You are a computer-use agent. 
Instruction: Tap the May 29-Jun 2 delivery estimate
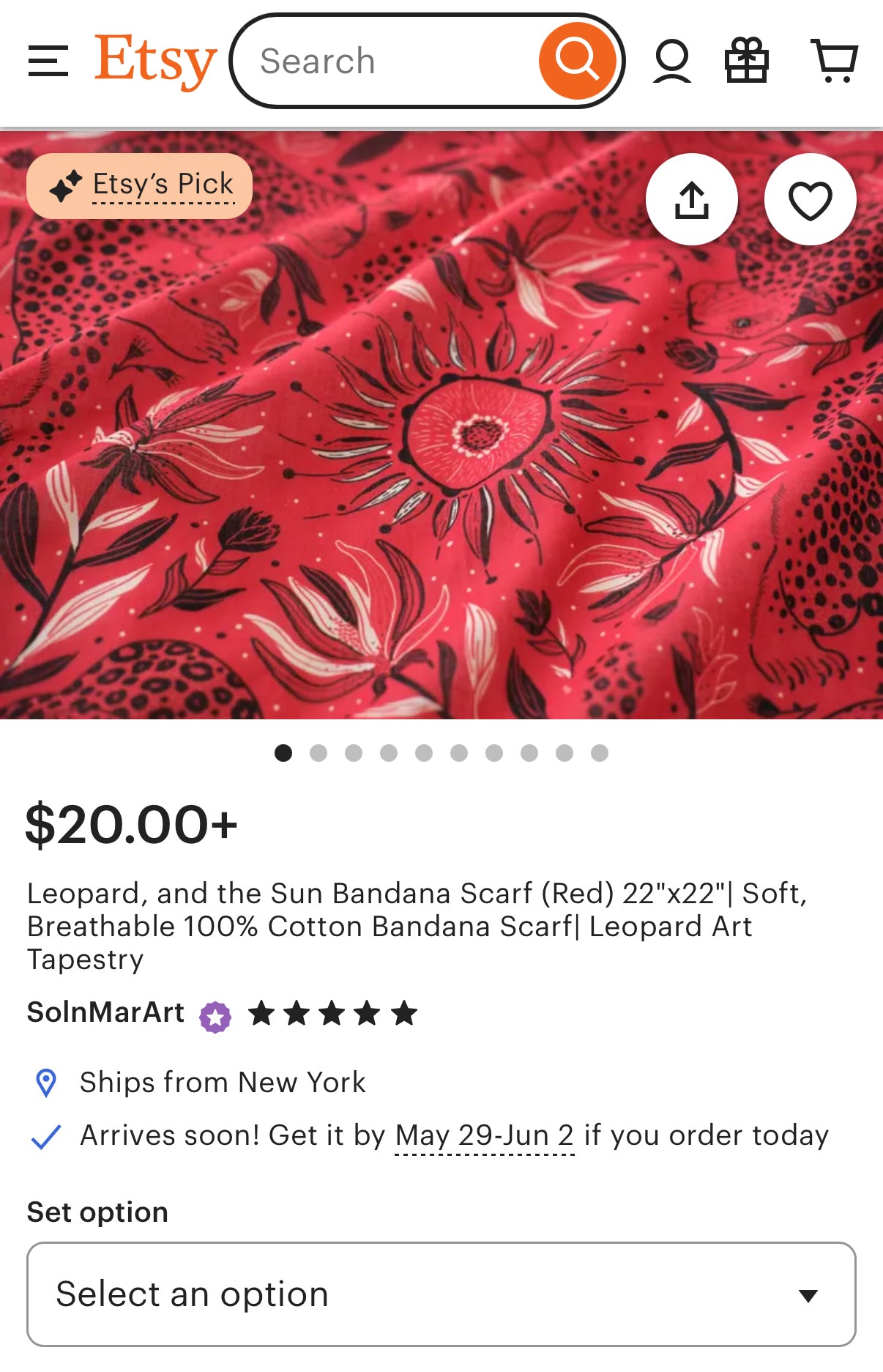pos(484,1136)
